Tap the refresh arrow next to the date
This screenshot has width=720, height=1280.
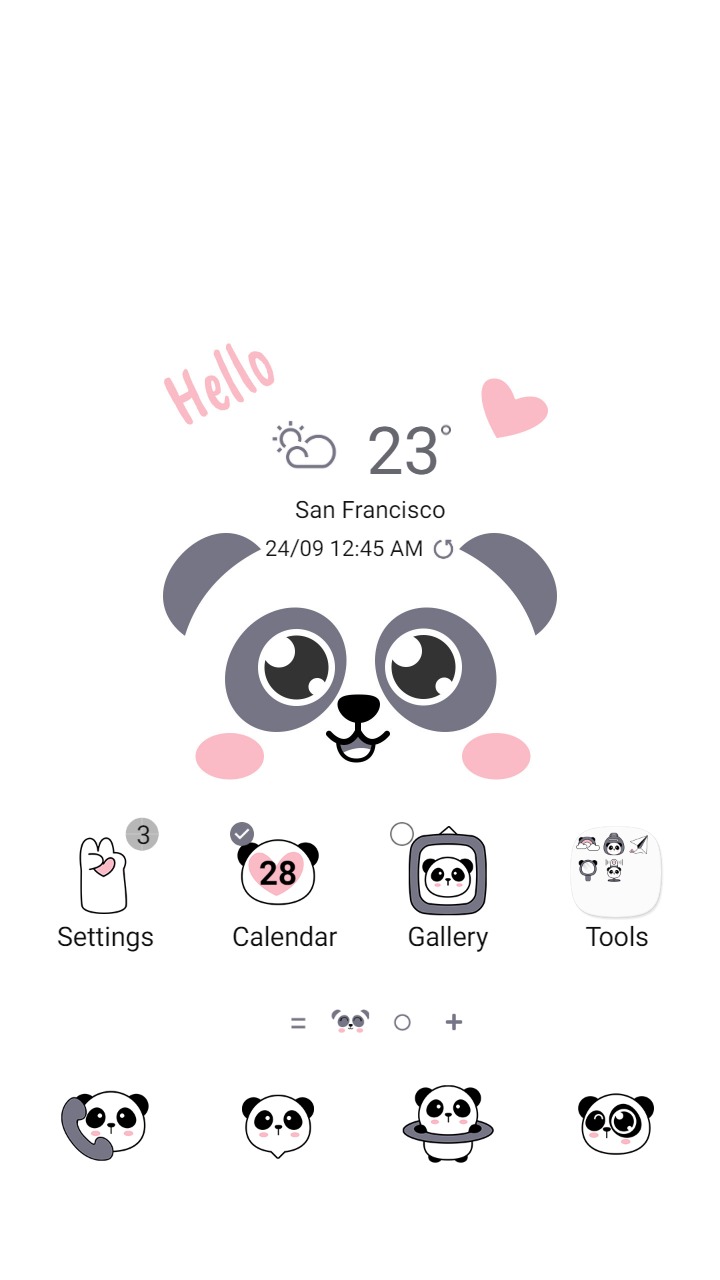[444, 549]
